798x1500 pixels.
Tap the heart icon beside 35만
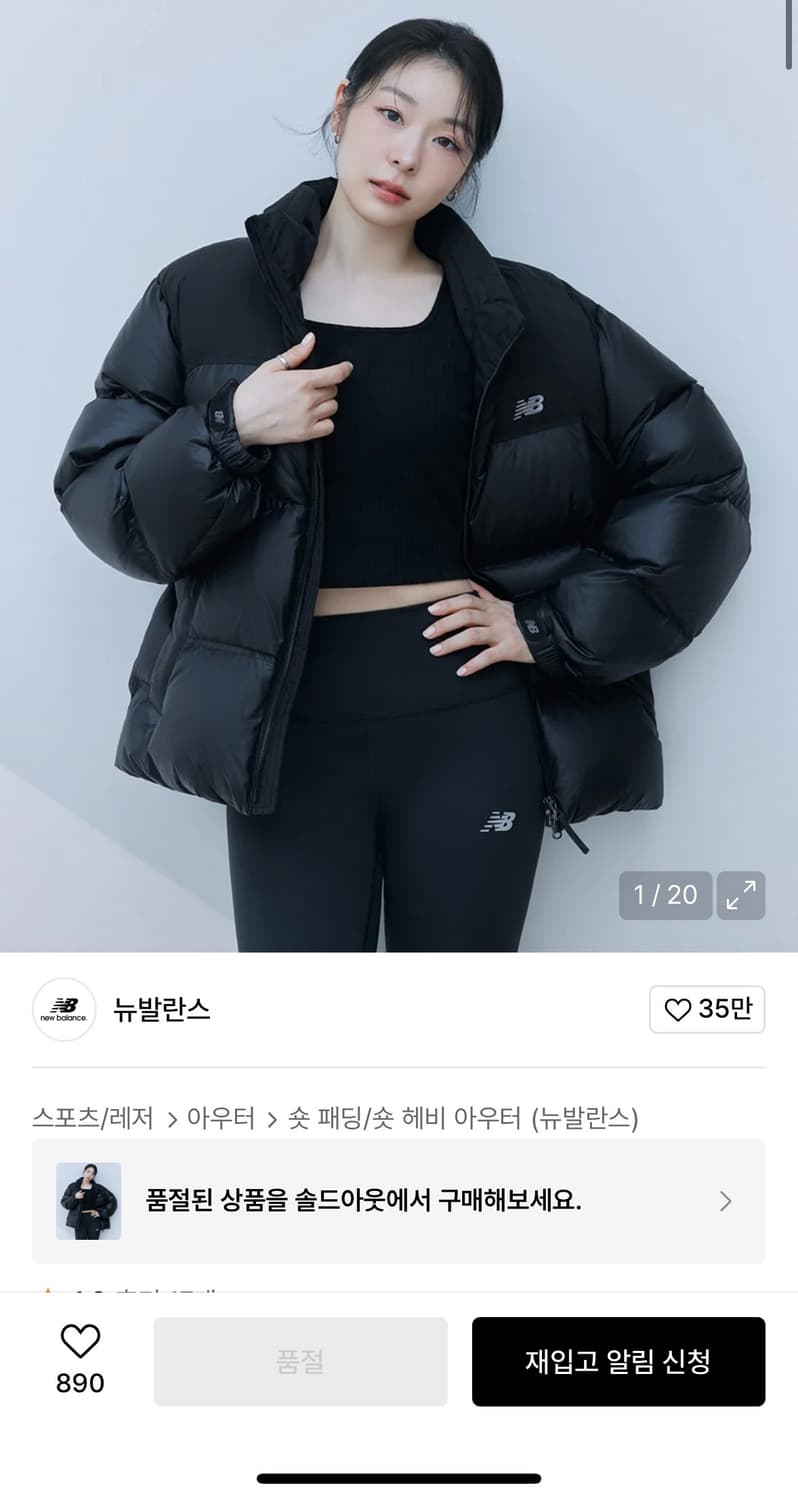tap(679, 1010)
